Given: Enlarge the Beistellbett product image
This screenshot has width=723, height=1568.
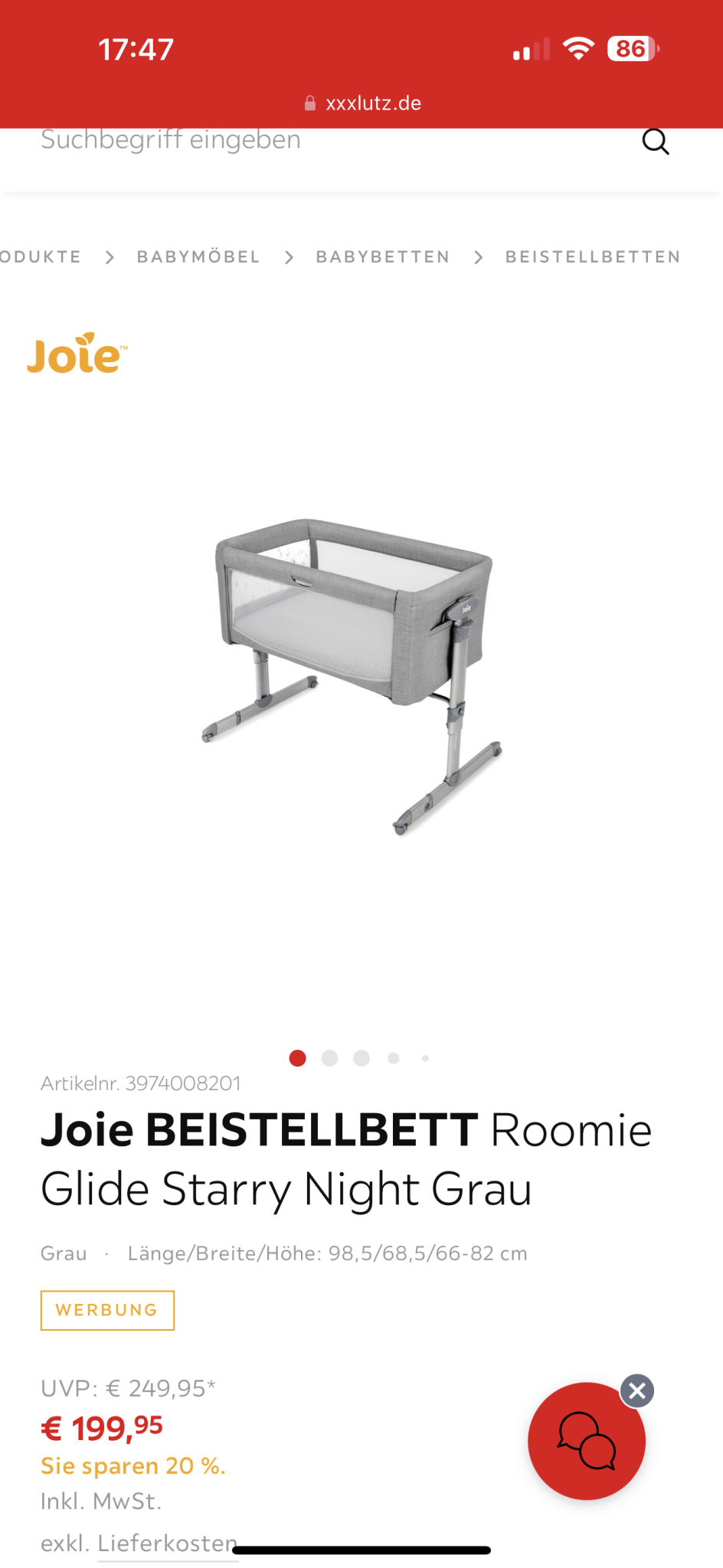Looking at the screenshot, I should (x=352, y=674).
